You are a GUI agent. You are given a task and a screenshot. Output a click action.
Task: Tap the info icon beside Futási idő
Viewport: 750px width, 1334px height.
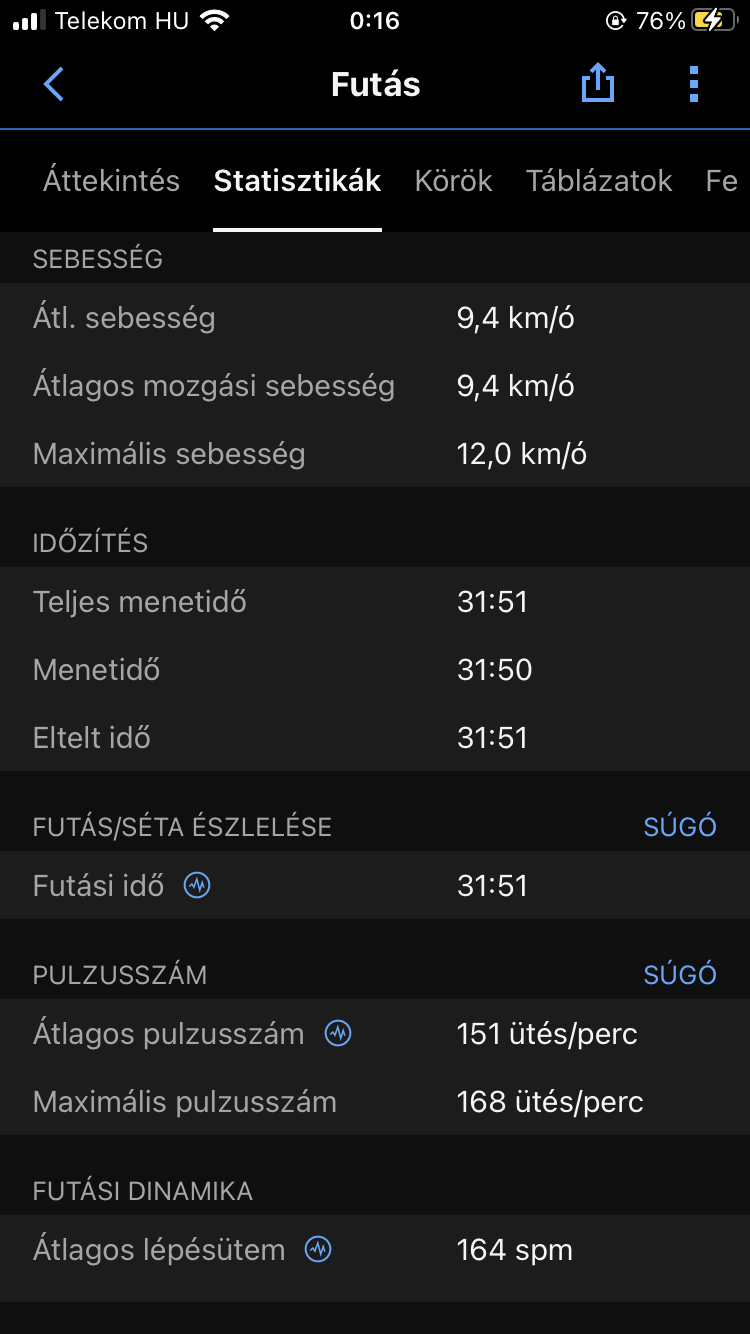[198, 886]
